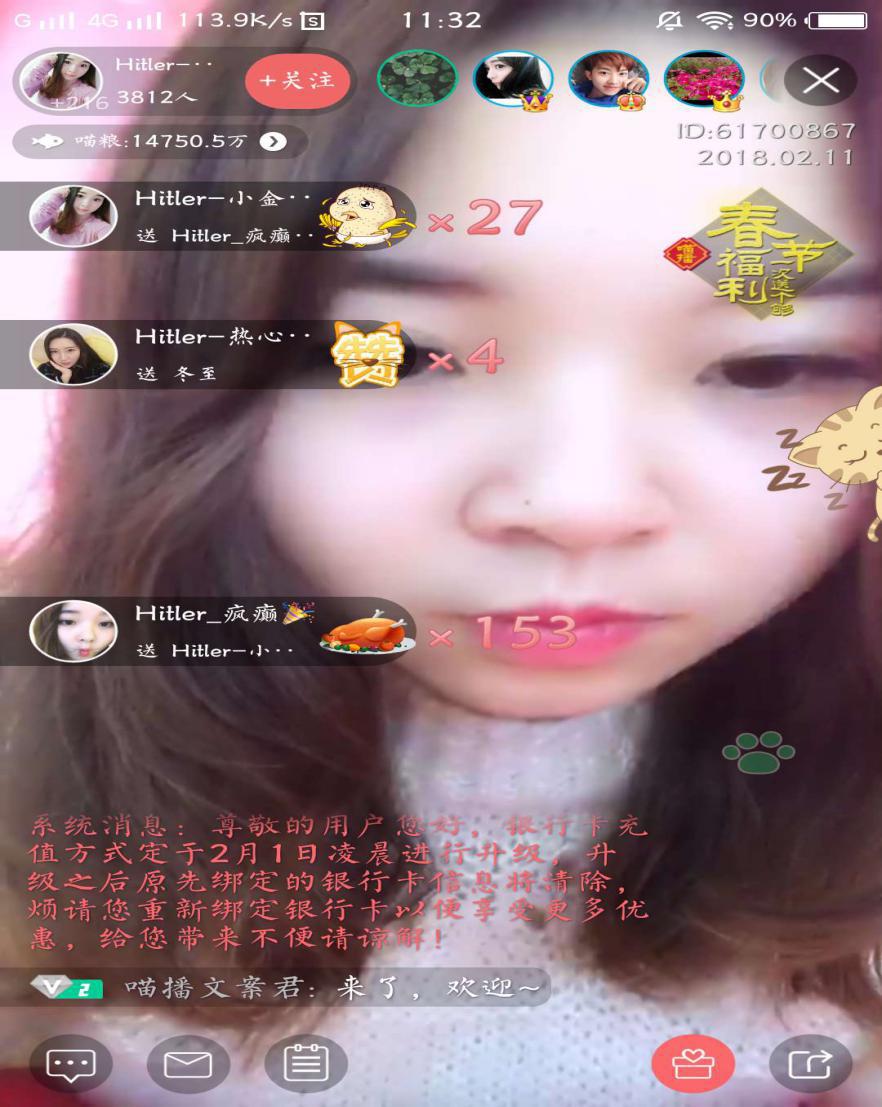The image size is (882, 1107).
Task: View the viewer avatar with pink flowers
Action: click(704, 80)
